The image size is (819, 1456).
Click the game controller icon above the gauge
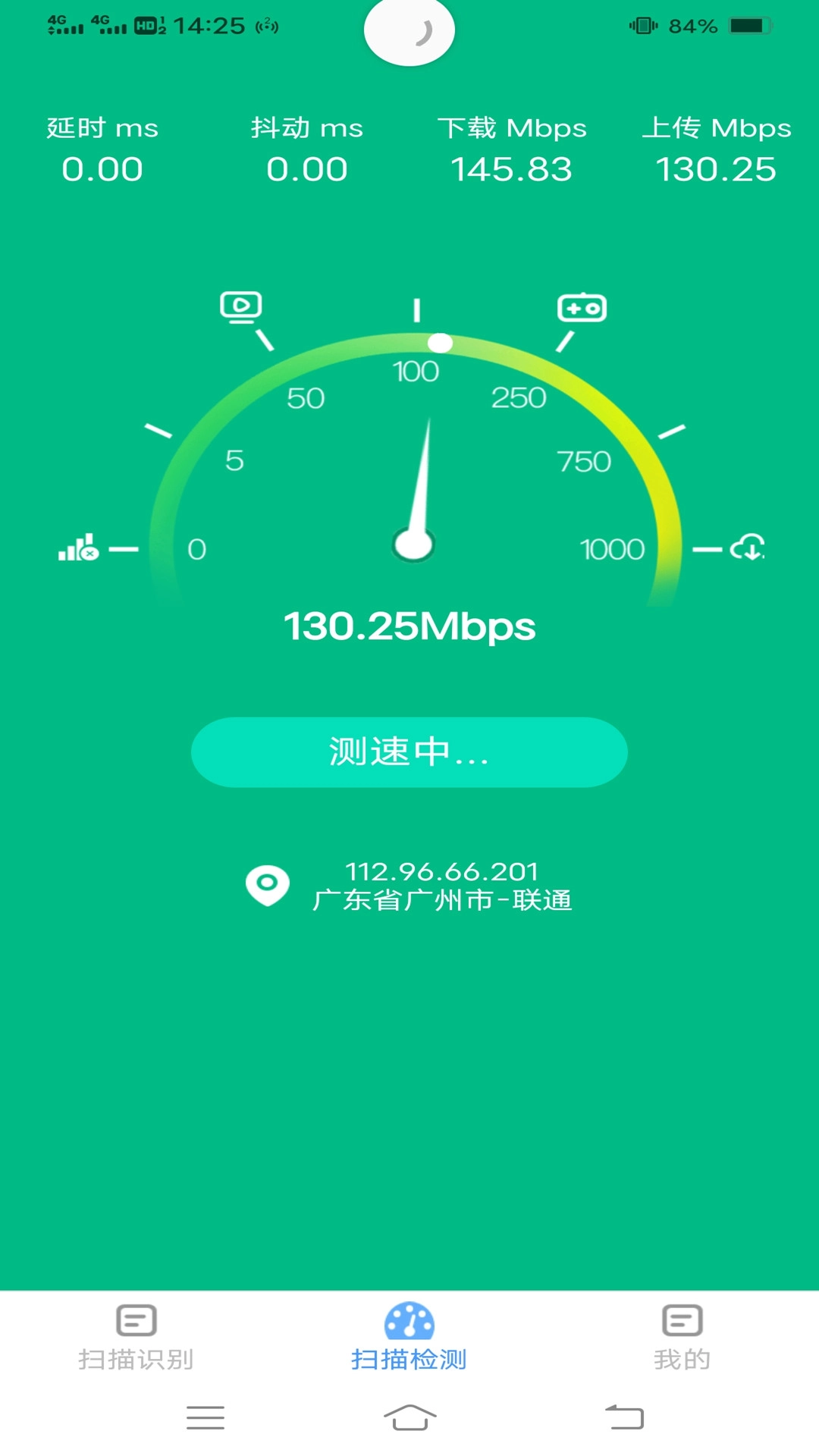pyautogui.click(x=582, y=306)
